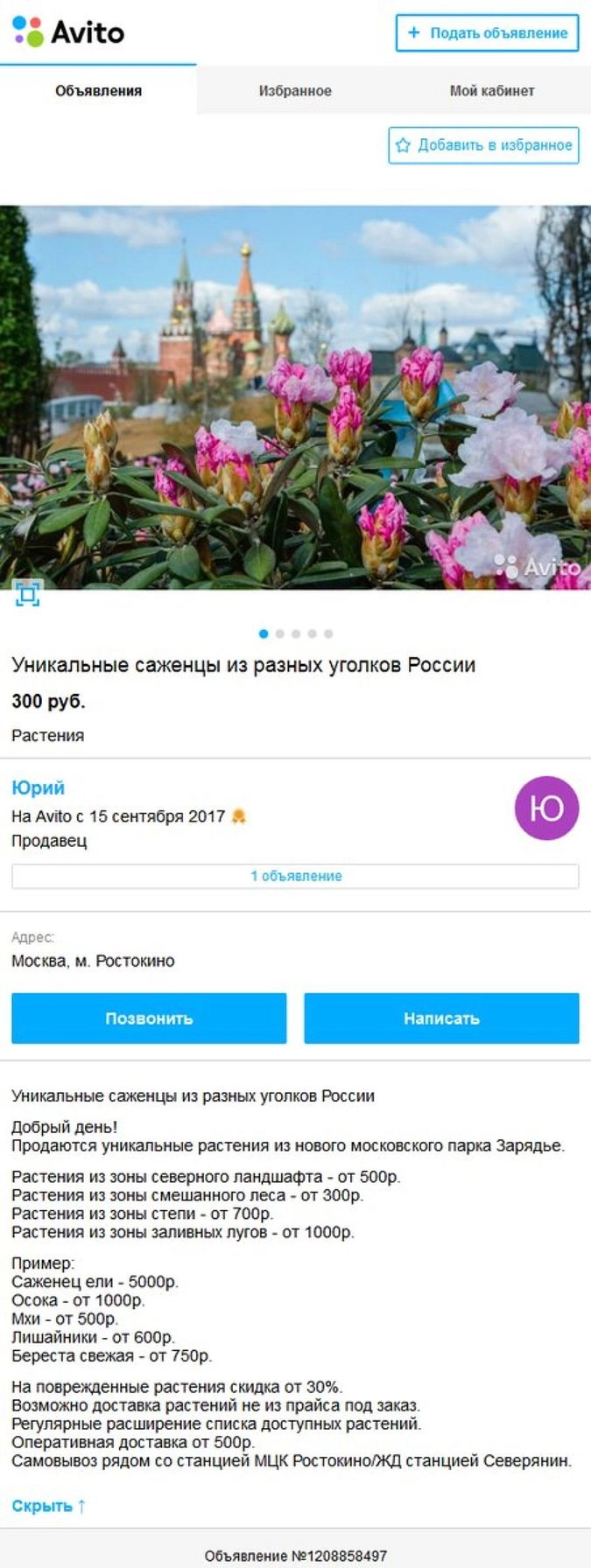The image size is (591, 1568).
Task: Select the Объявления tab
Action: (x=98, y=91)
